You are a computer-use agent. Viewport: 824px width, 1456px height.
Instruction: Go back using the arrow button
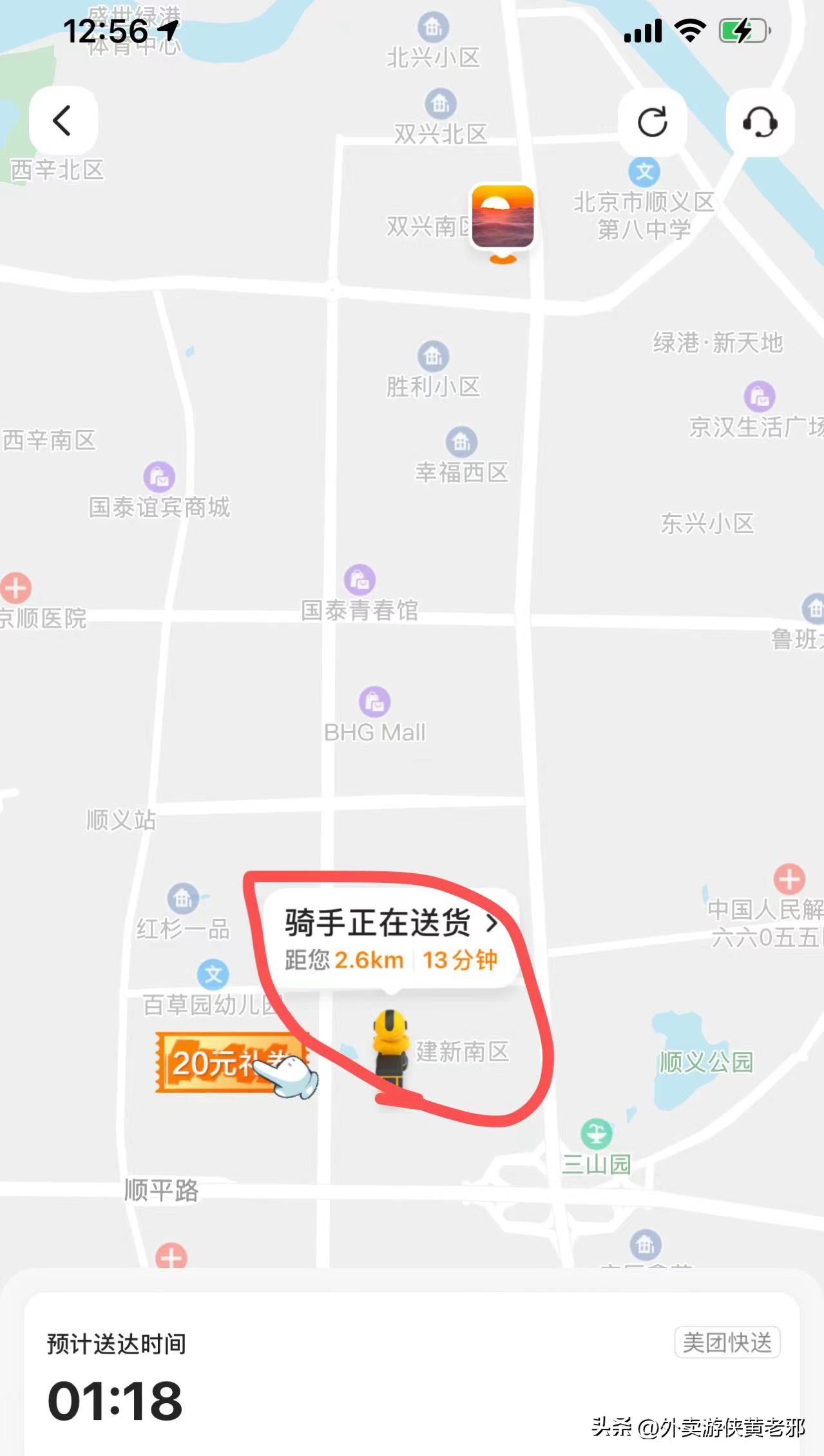click(x=61, y=120)
